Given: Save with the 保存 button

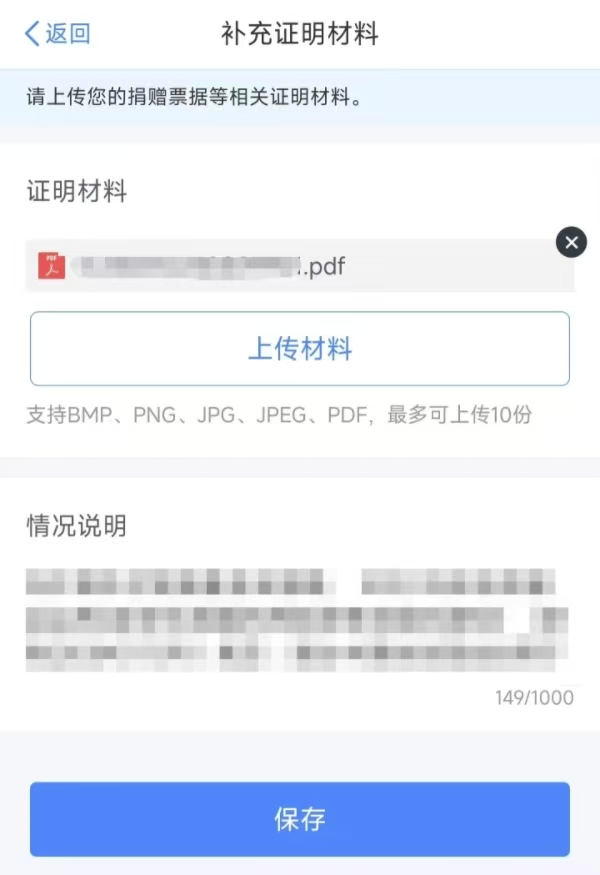Looking at the screenshot, I should click(x=300, y=819).
